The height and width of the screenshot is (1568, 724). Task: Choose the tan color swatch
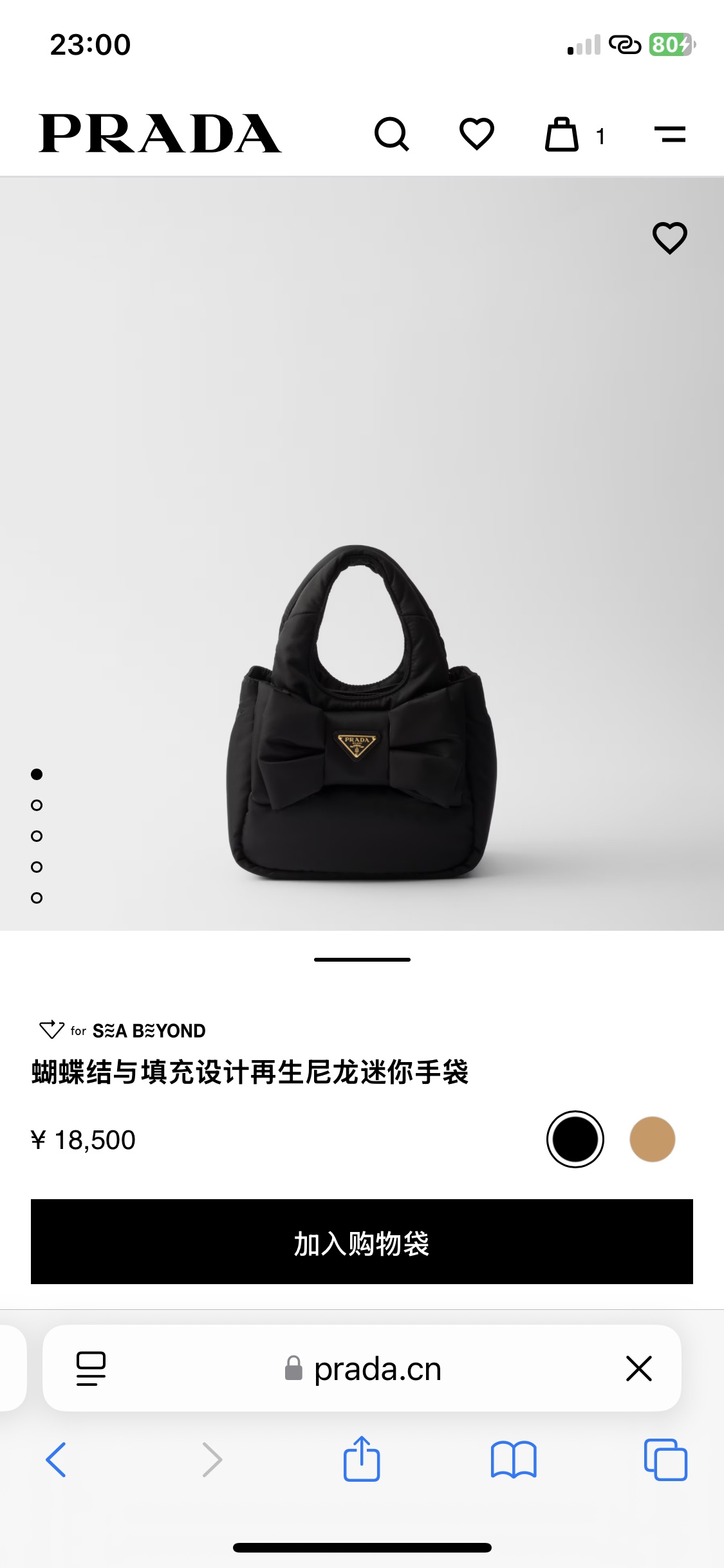652,1139
